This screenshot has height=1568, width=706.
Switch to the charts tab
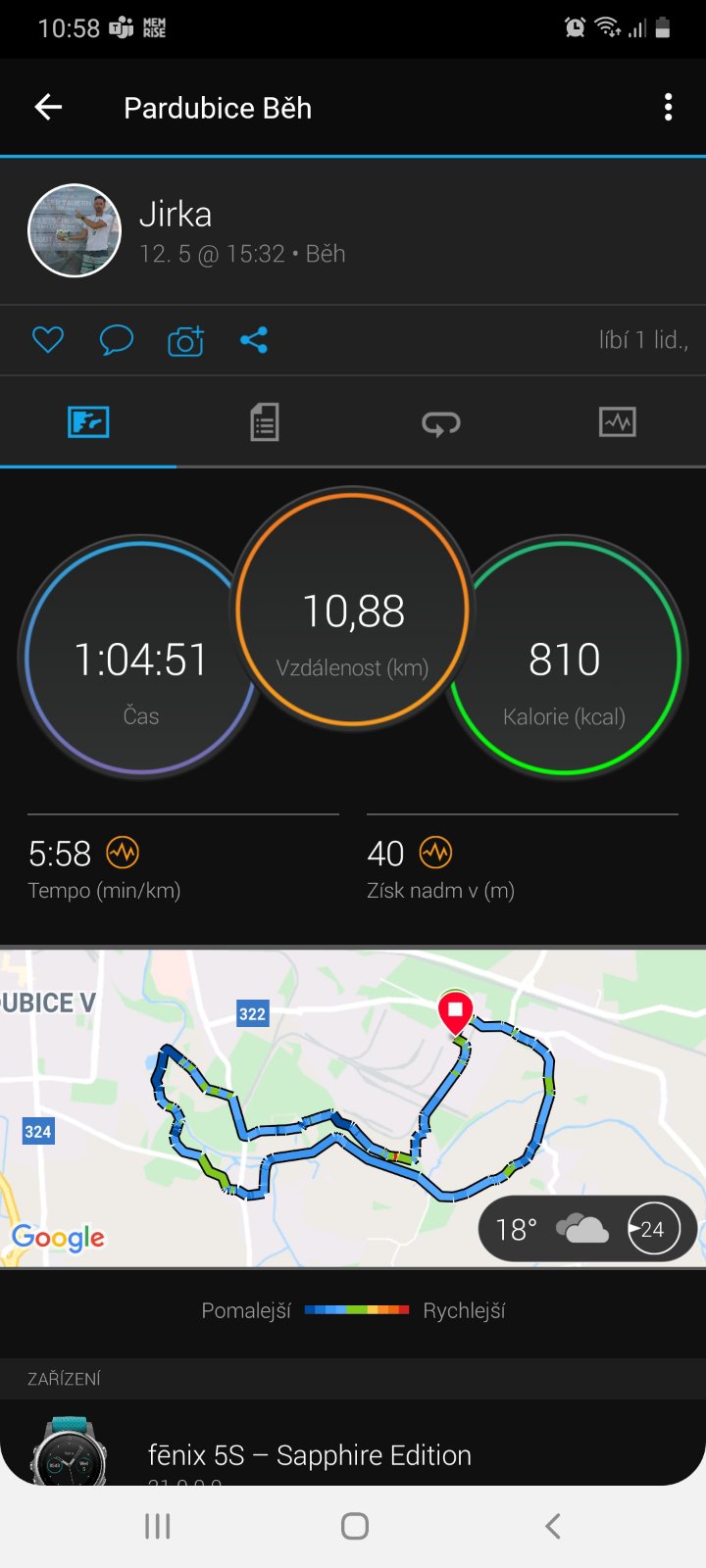pos(618,422)
